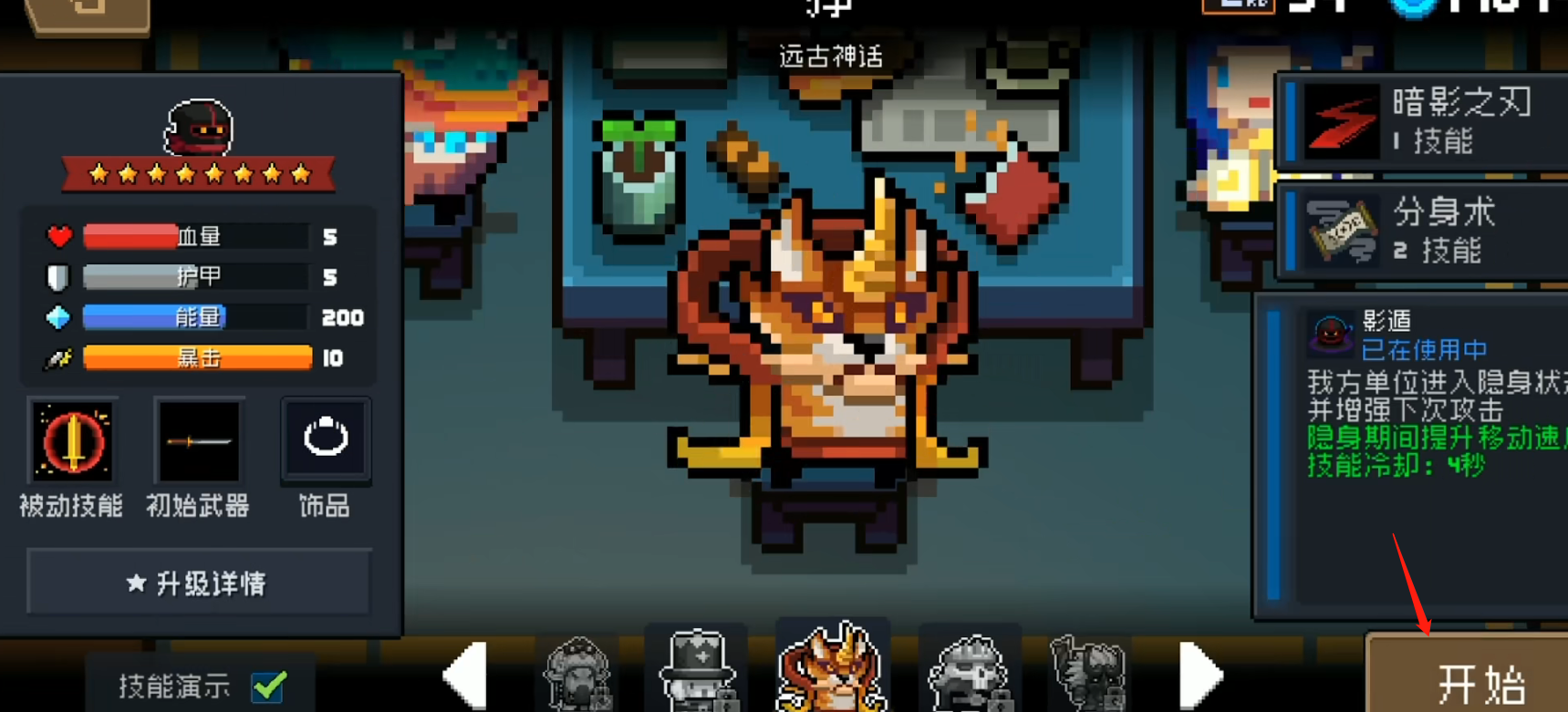The width and height of the screenshot is (1568, 712).
Task: Toggle the 技能演示 checkbox
Action: (x=270, y=686)
